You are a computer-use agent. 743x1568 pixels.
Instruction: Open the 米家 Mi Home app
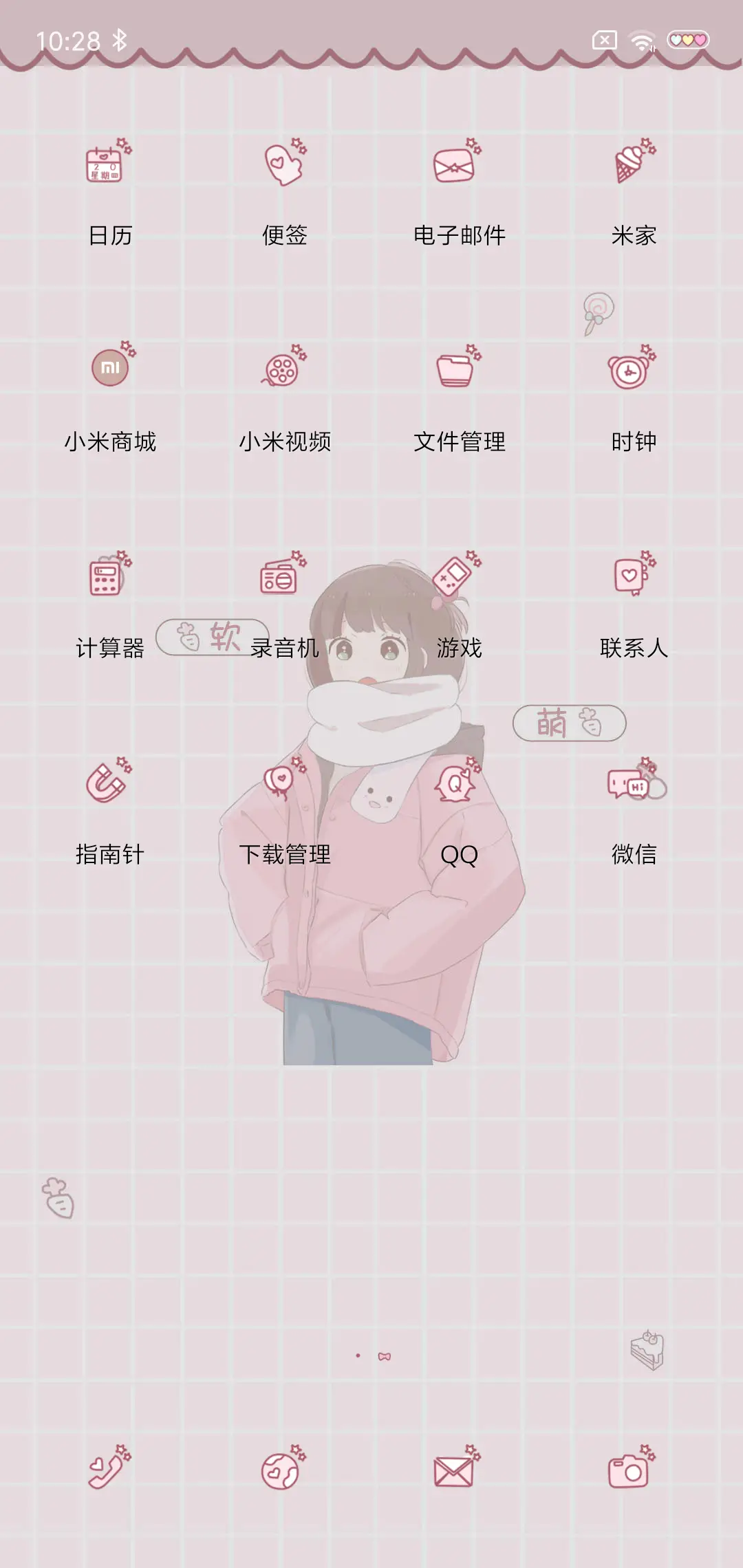tap(629, 168)
